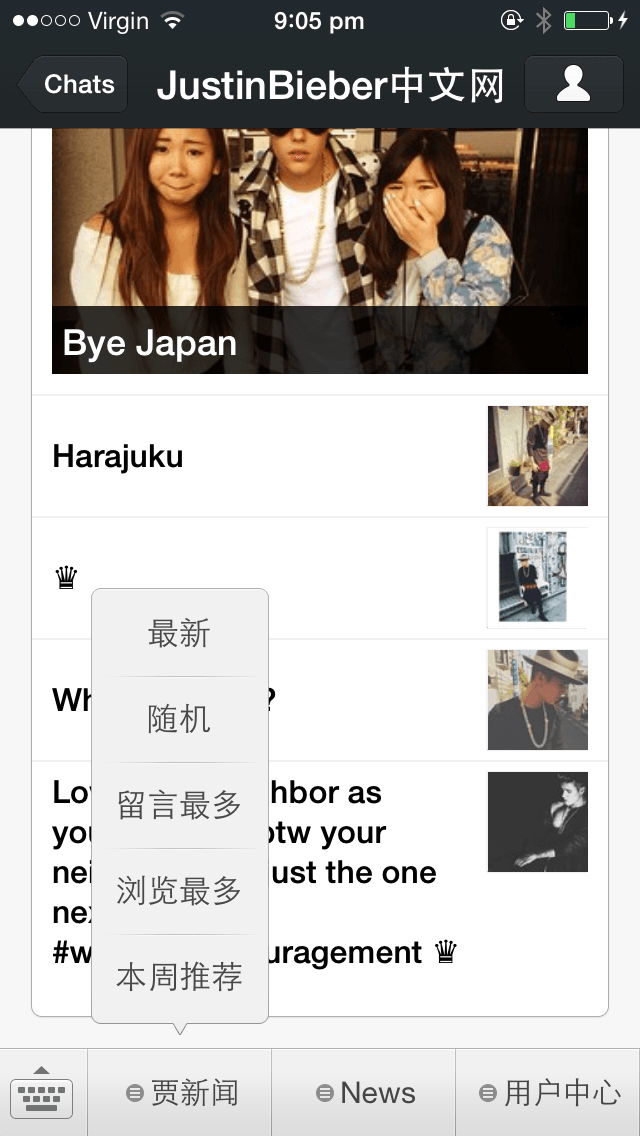The width and height of the screenshot is (640, 1136).
Task: Open the Harajuku article
Action: click(x=320, y=456)
